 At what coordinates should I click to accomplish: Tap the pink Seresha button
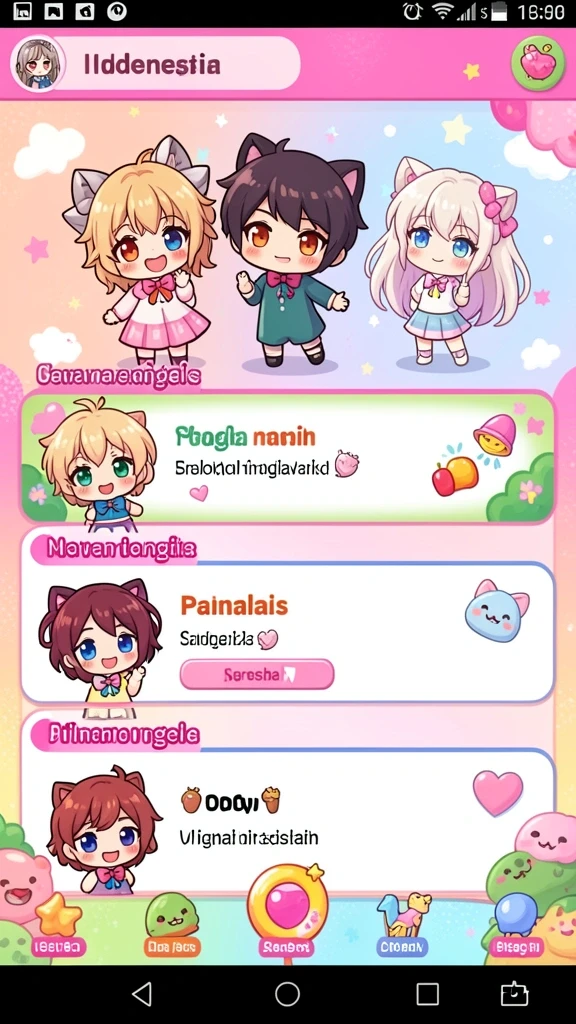[x=257, y=674]
